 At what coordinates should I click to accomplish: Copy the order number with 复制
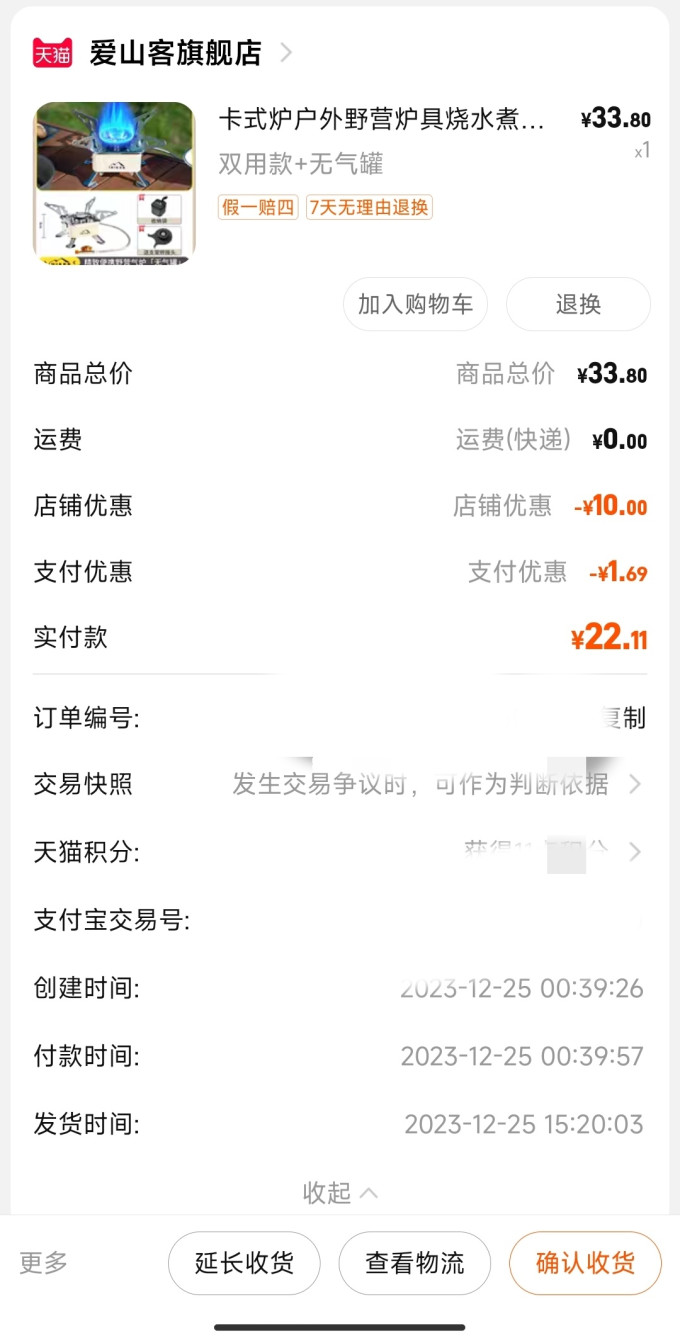point(622,718)
